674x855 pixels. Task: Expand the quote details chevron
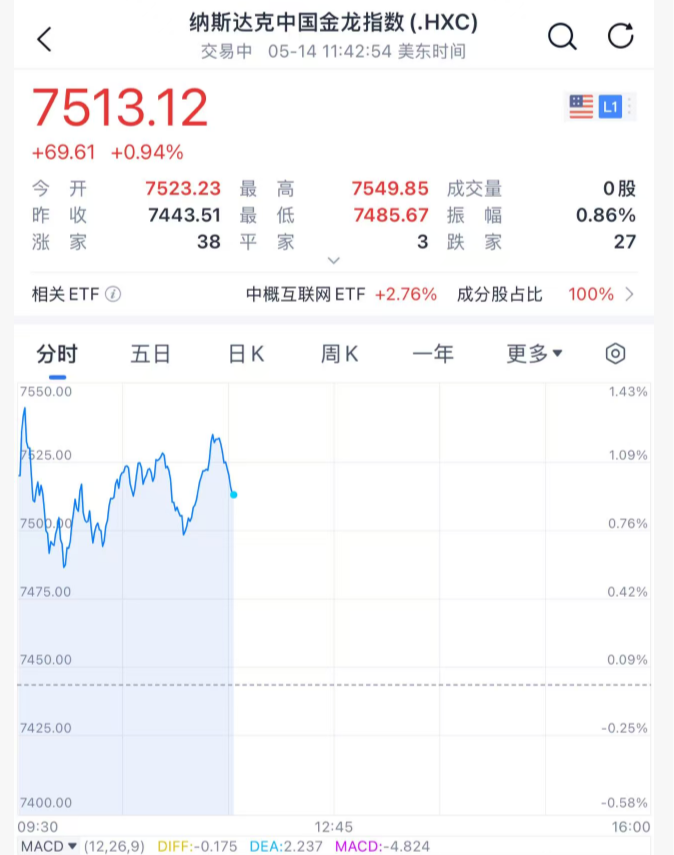(x=334, y=260)
